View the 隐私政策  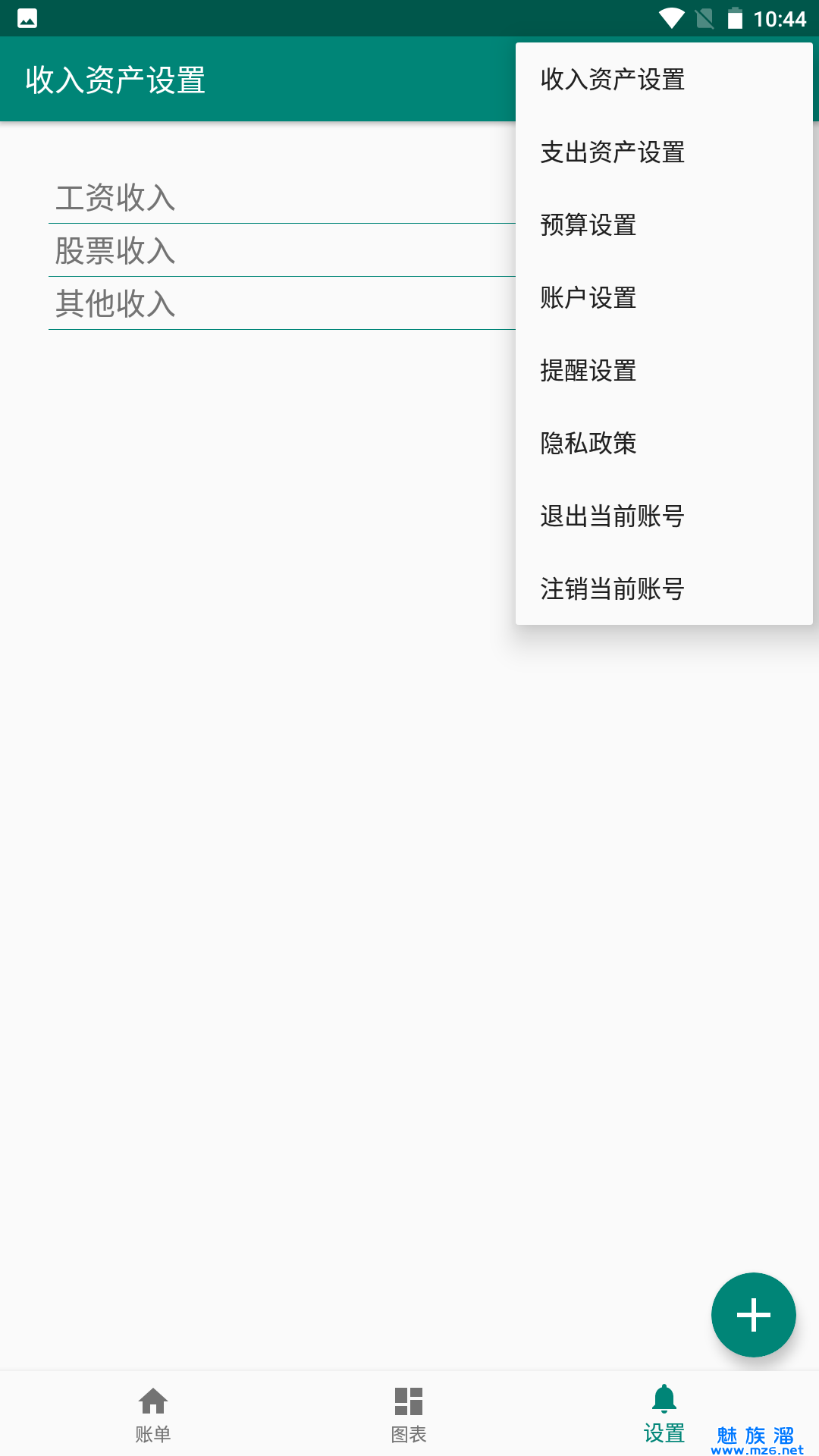(588, 444)
